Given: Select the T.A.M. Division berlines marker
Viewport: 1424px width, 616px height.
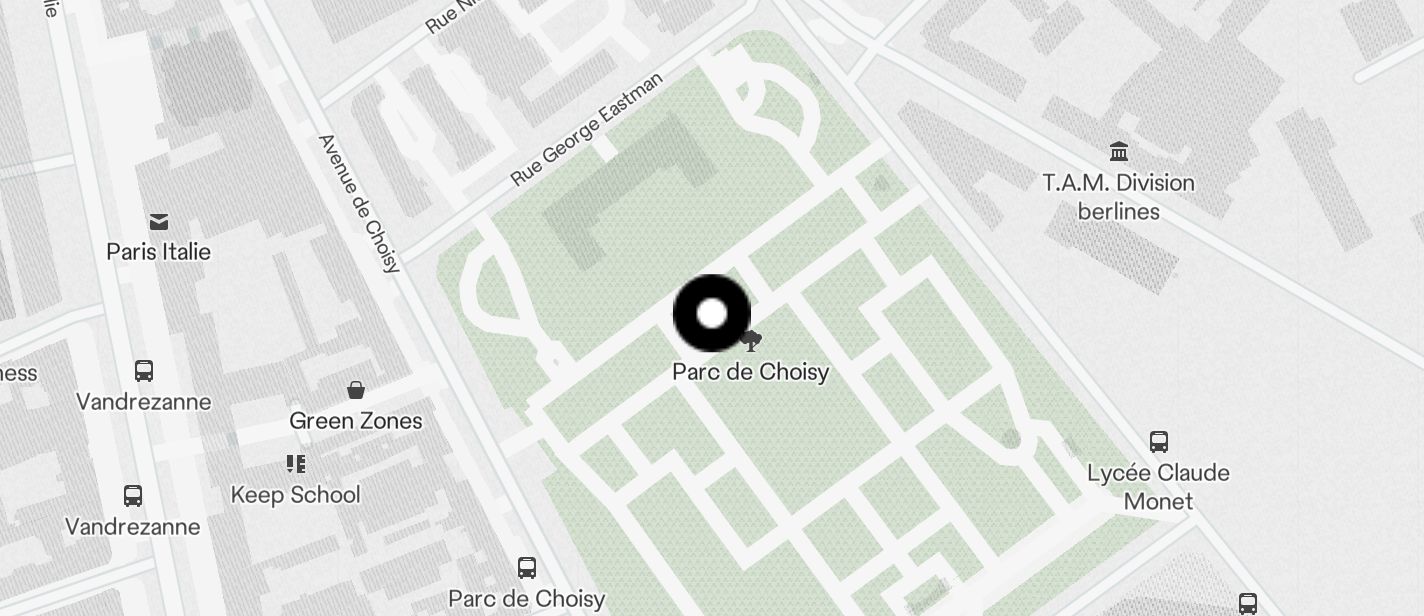Looking at the screenshot, I should pos(1119,152).
